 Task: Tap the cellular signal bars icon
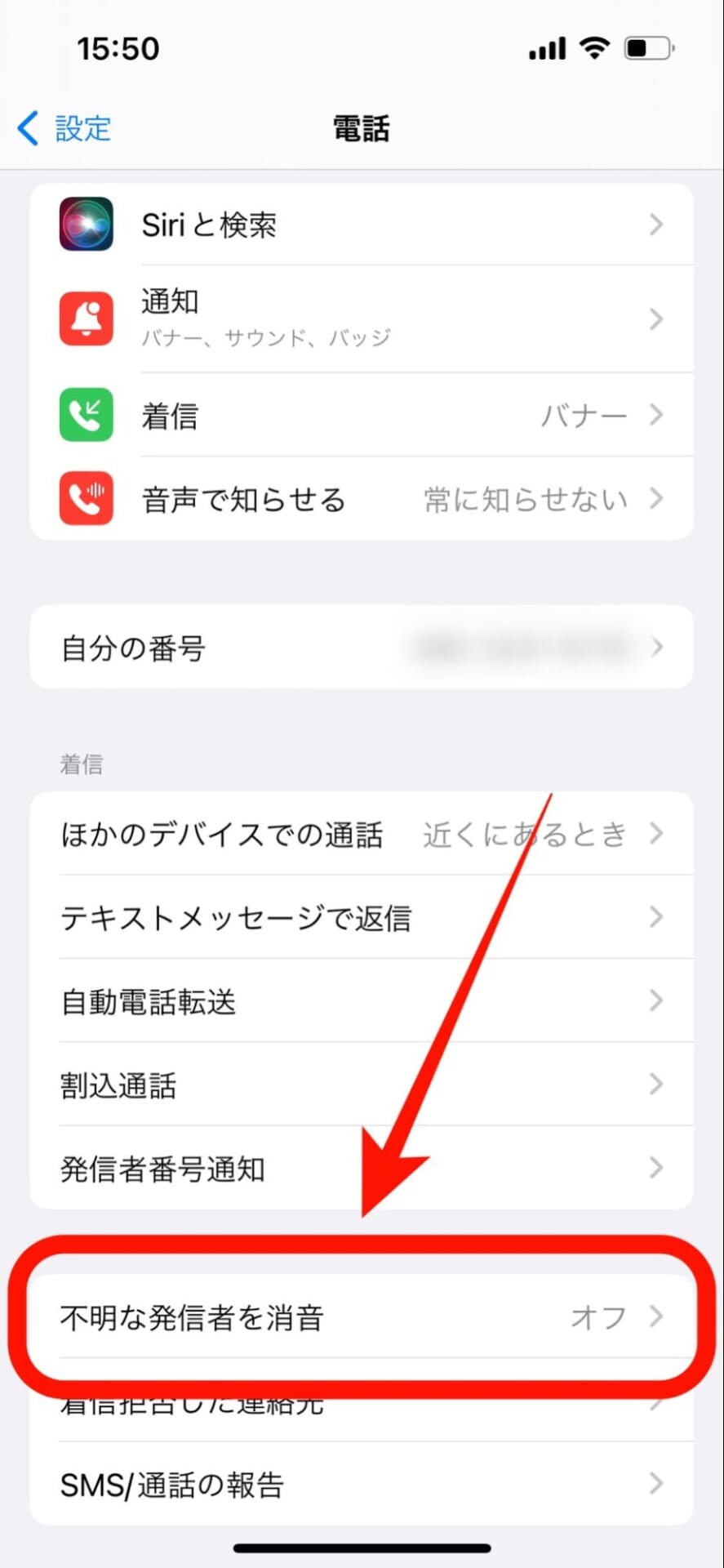[545, 47]
